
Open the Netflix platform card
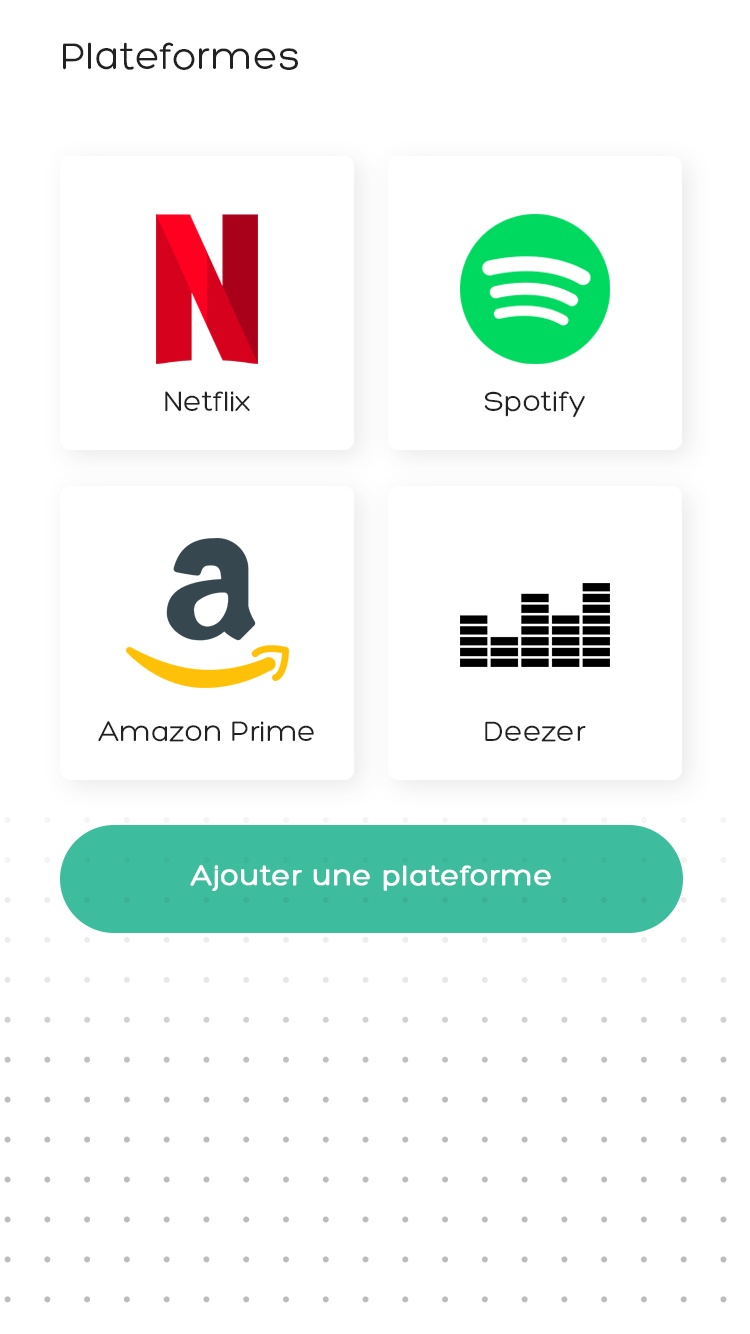tap(207, 303)
